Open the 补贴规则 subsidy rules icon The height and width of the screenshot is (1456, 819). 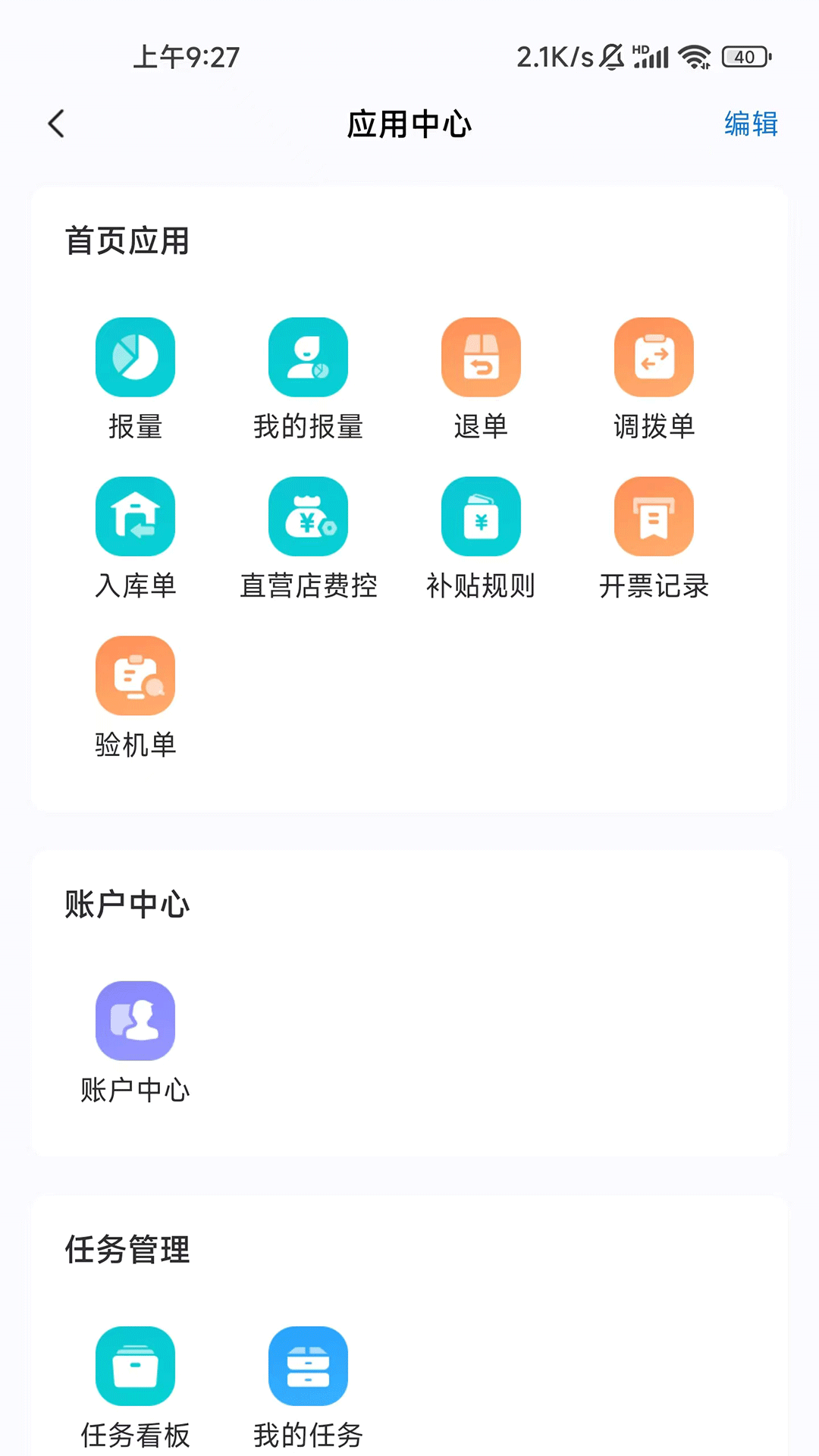[480, 516]
